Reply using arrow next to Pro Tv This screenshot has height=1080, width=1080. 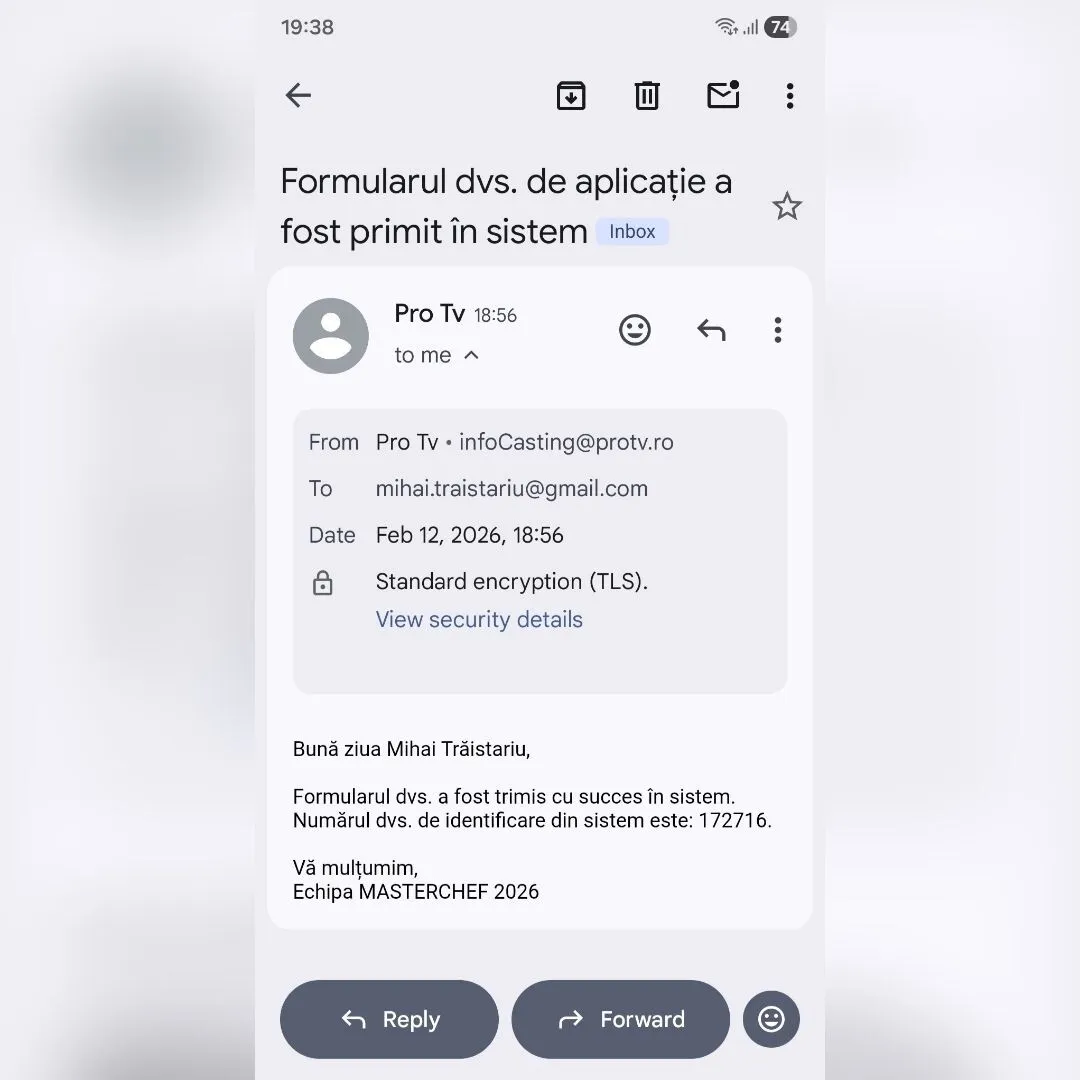coord(711,330)
